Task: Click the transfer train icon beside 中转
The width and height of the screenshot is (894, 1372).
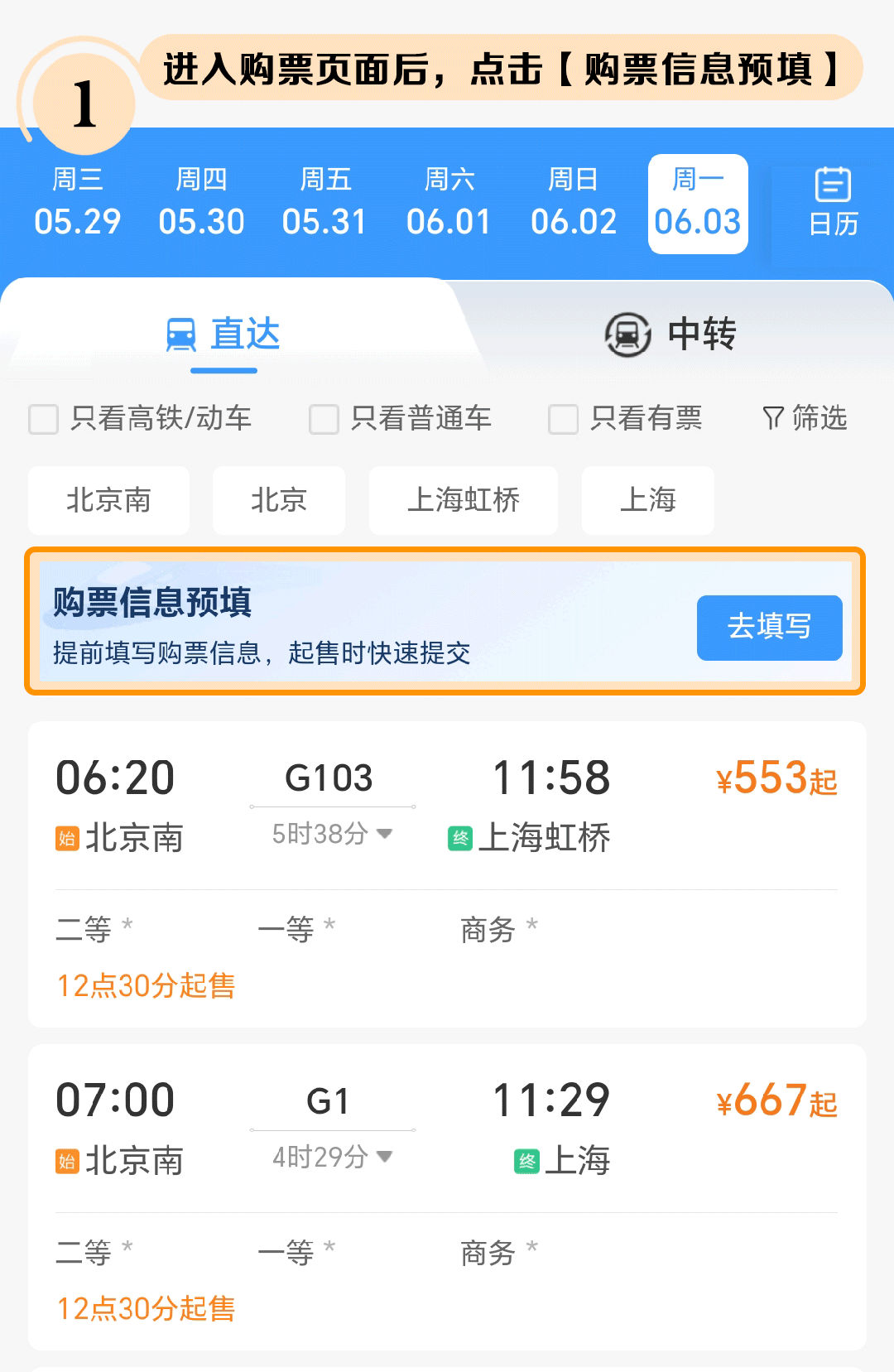Action: click(627, 334)
